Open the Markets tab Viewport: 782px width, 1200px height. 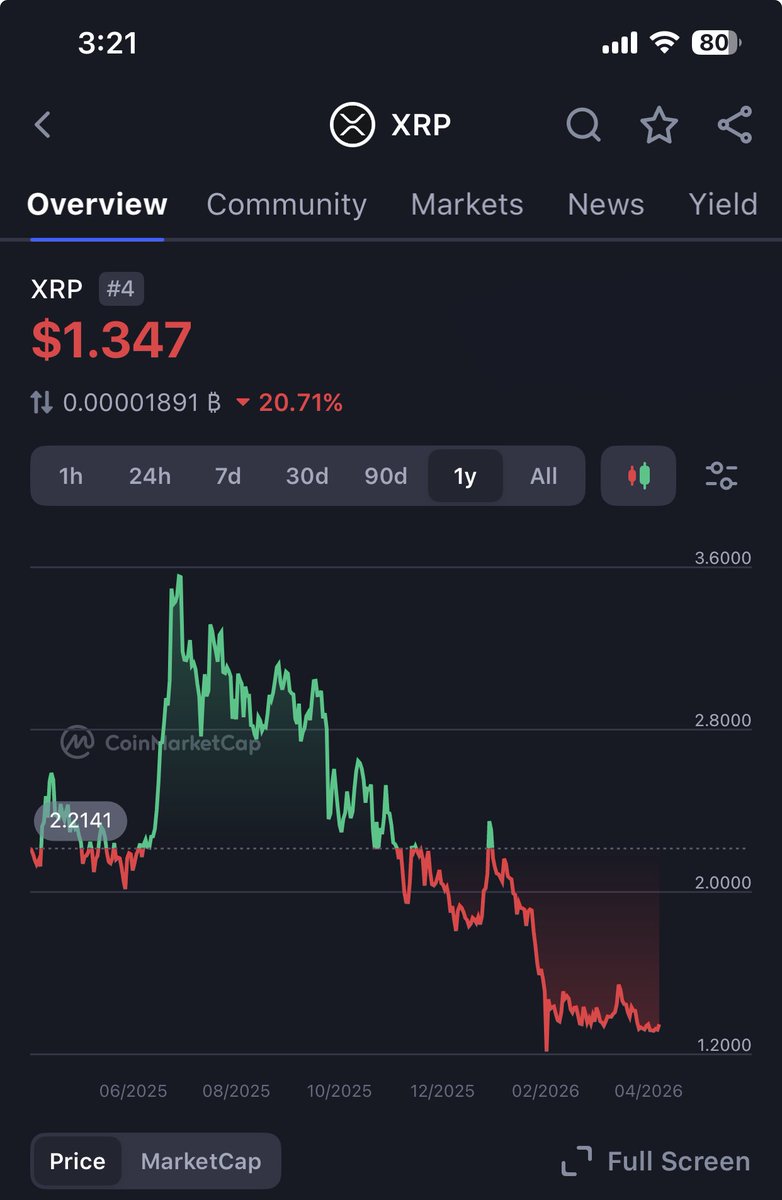[467, 204]
